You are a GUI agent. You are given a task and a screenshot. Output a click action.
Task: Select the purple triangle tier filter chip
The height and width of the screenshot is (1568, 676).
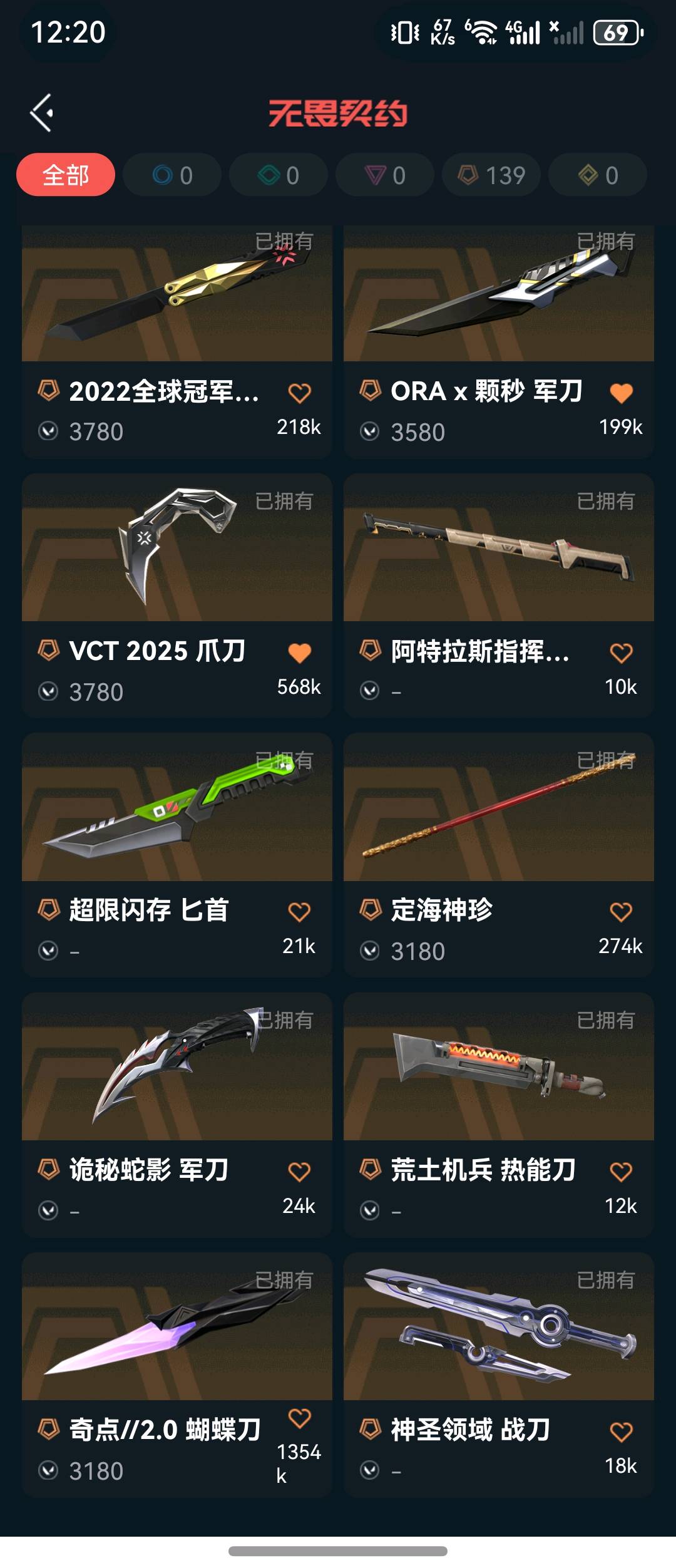385,175
